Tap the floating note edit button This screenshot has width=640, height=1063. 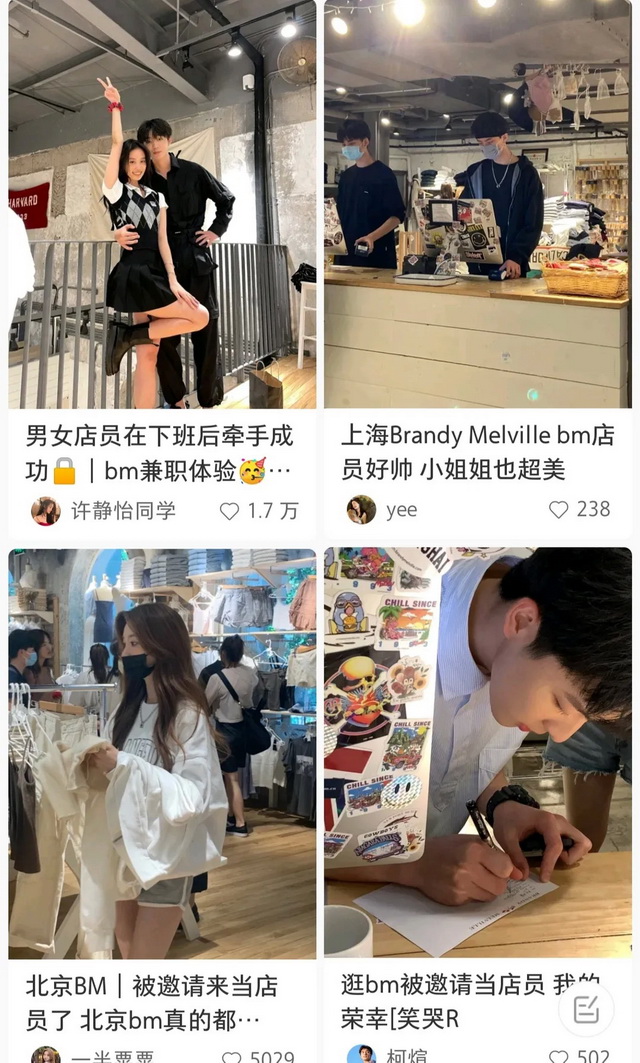coord(586,1008)
